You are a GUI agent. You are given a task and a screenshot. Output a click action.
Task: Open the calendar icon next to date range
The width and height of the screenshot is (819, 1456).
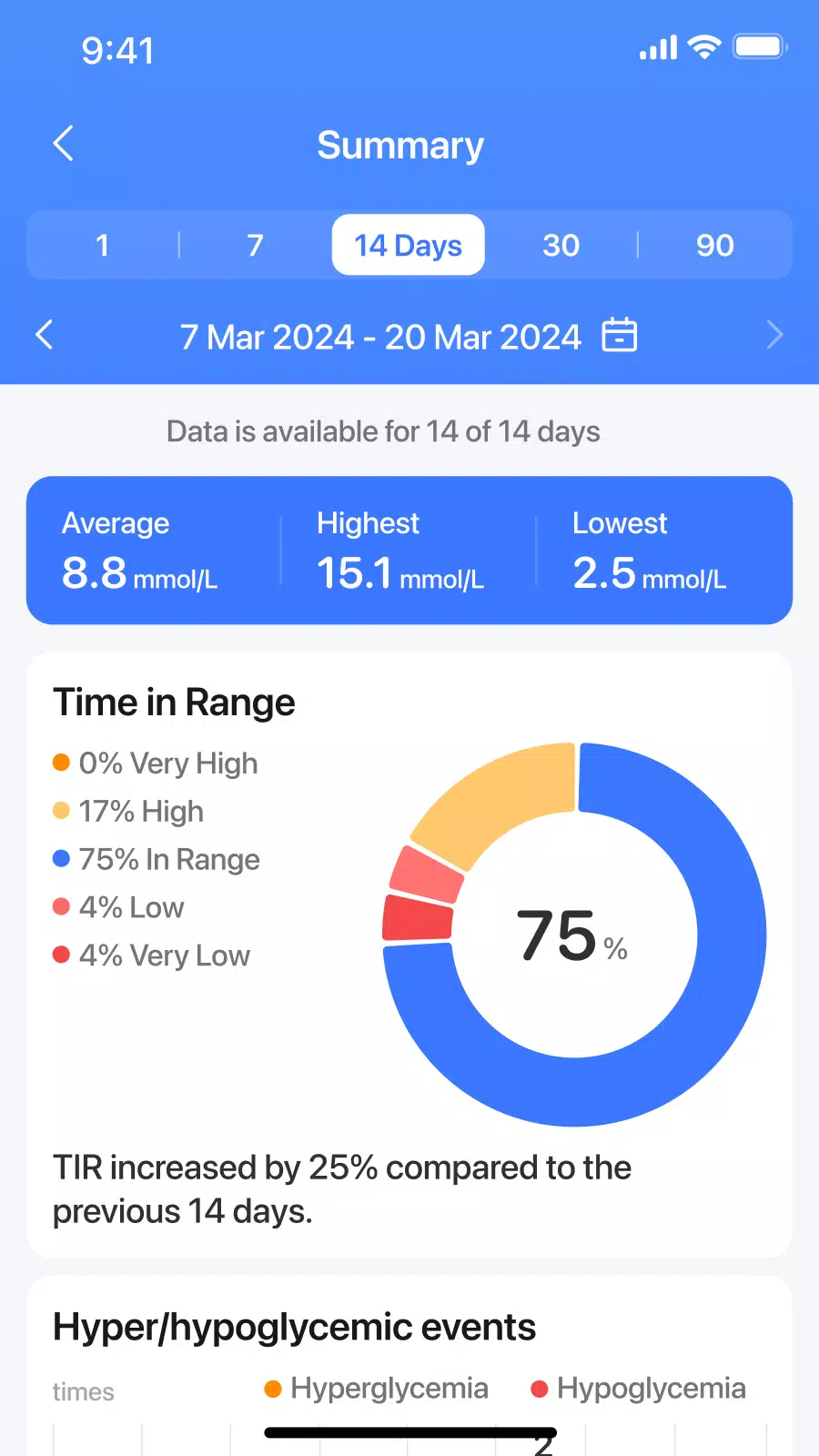(x=622, y=336)
